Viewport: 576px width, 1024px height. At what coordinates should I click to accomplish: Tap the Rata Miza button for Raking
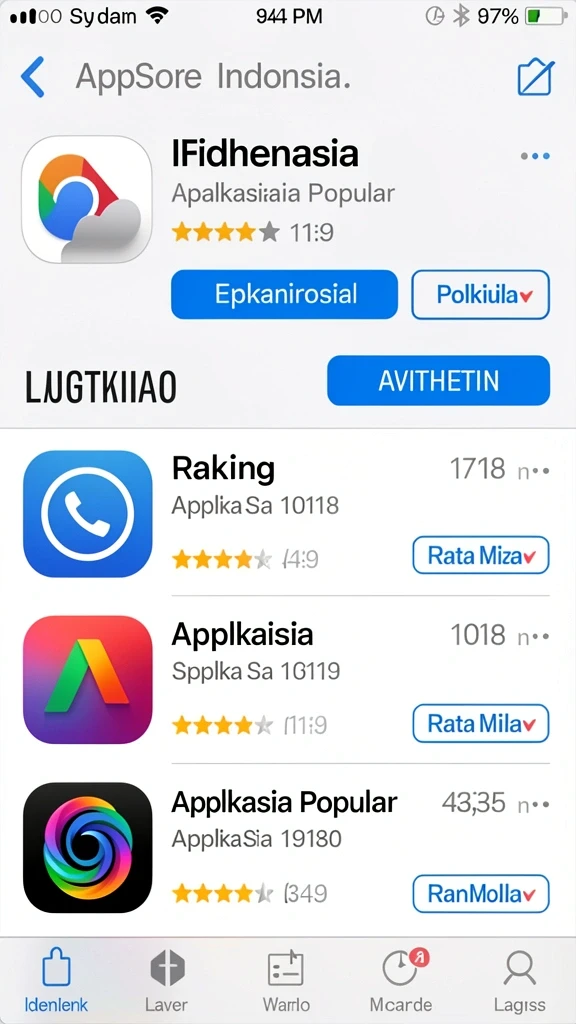[x=481, y=556]
